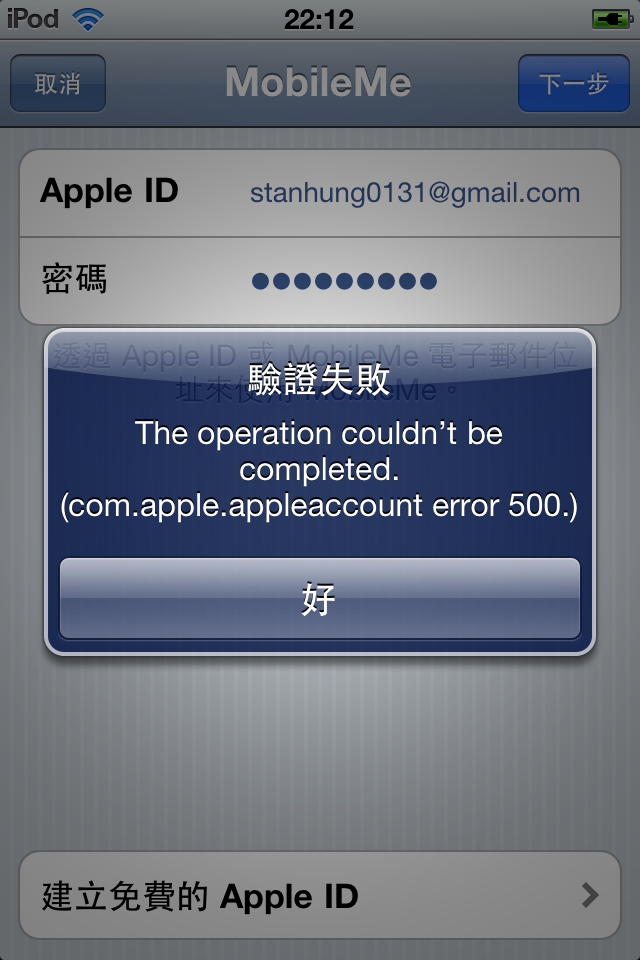Tap 下一步 to proceed to next step
The width and height of the screenshot is (640, 960).
[574, 83]
